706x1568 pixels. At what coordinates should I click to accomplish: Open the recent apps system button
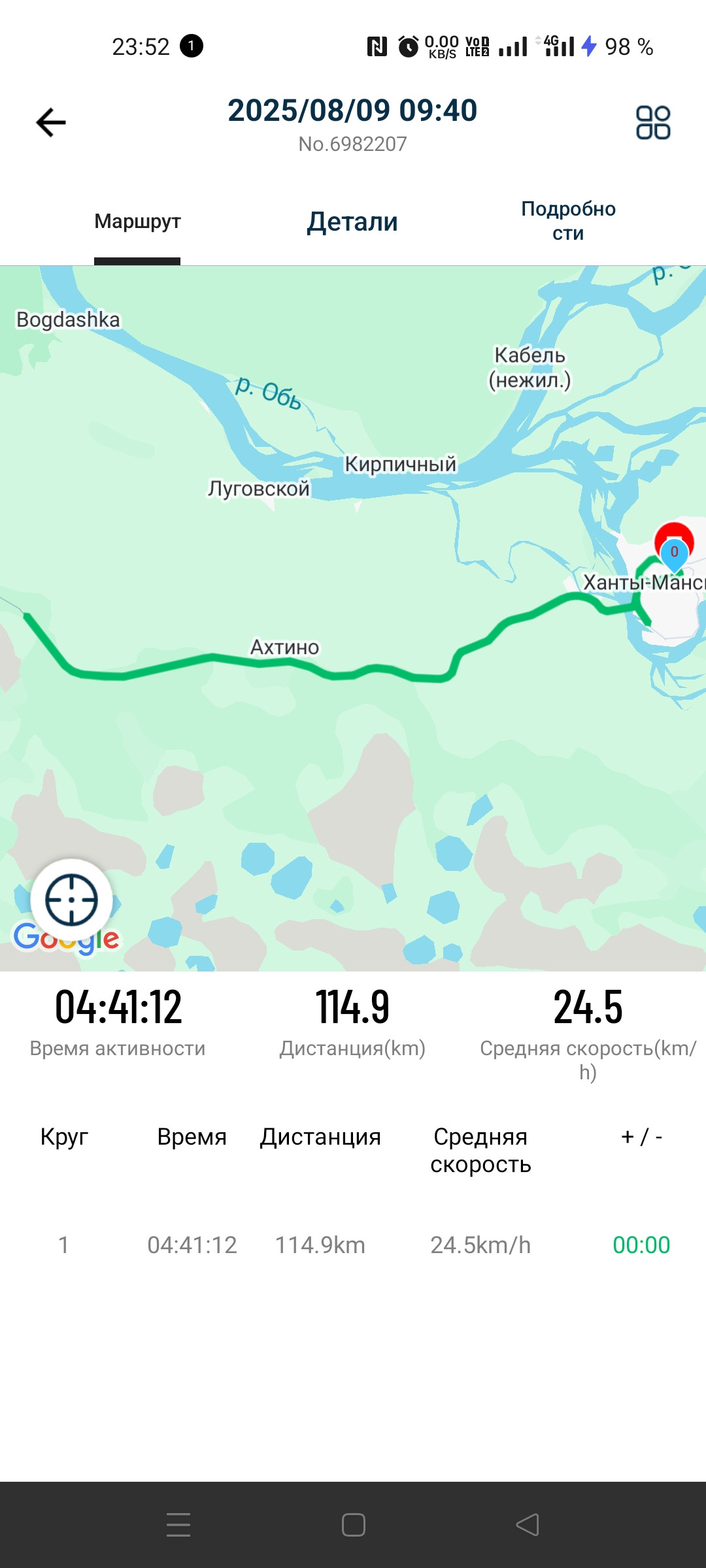178,1525
